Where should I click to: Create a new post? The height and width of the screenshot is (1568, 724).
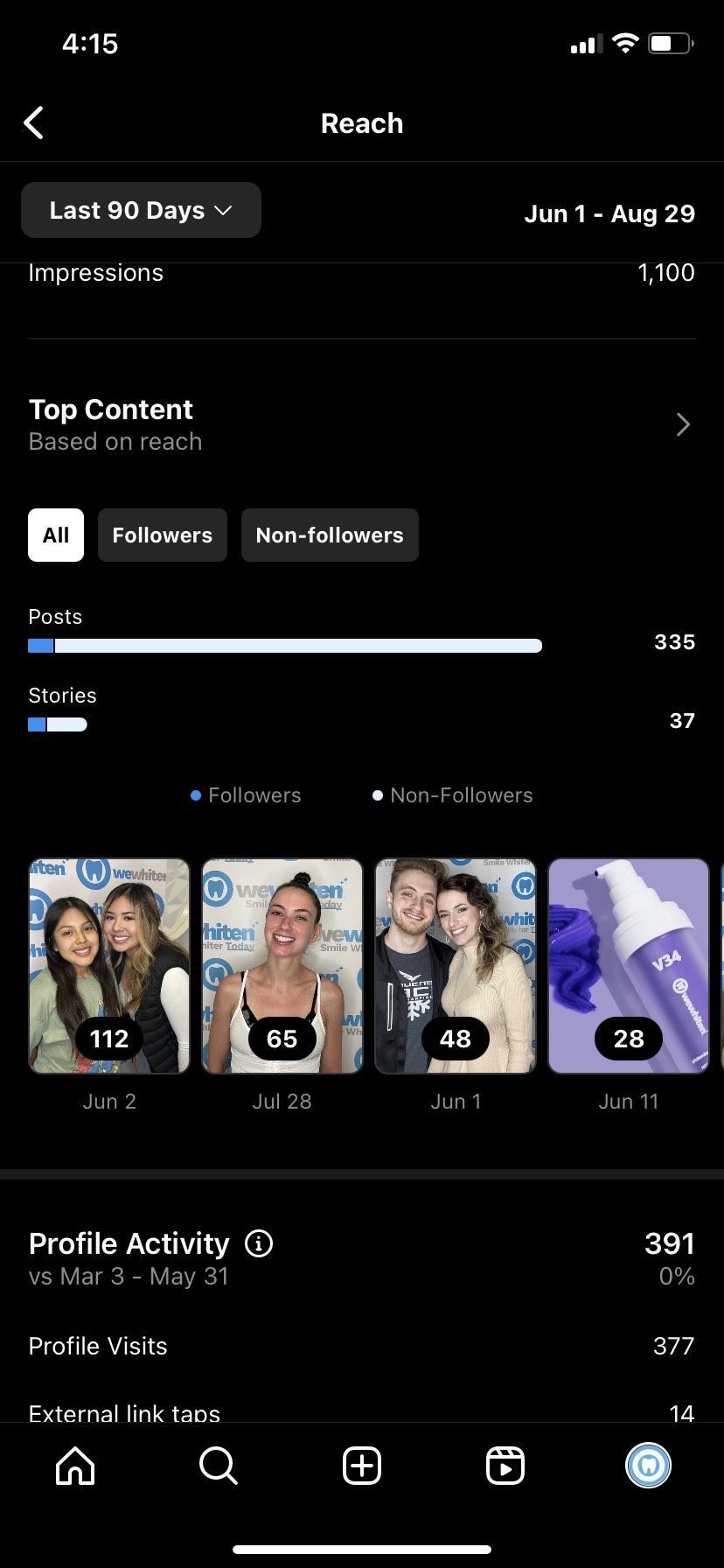[x=362, y=1466]
